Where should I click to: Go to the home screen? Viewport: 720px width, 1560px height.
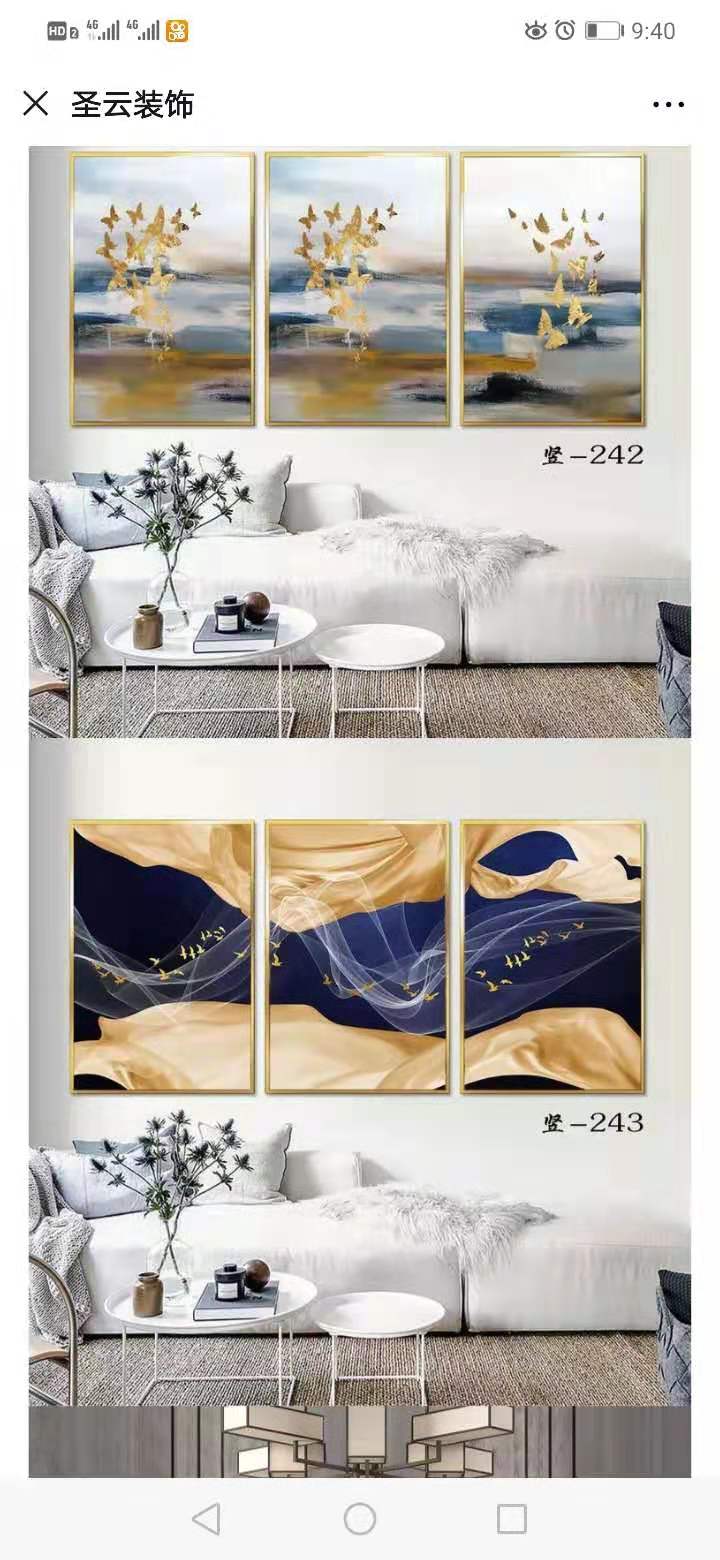[x=360, y=1519]
